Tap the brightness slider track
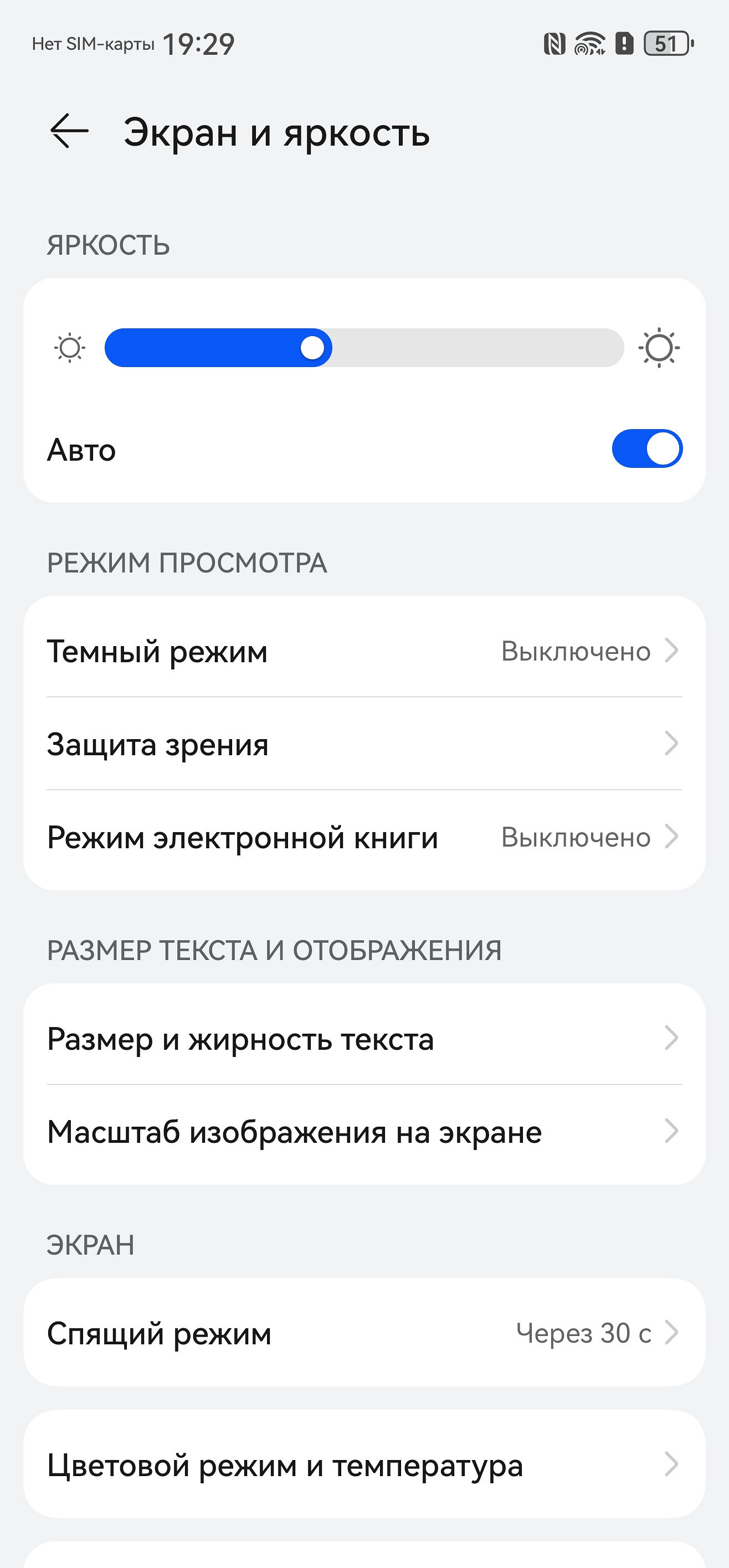 (x=363, y=348)
